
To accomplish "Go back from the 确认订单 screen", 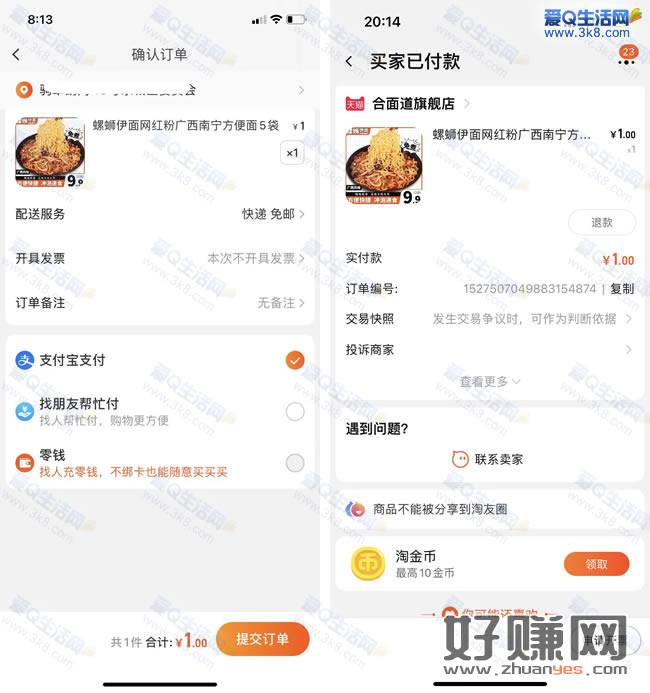I will 16,55.
